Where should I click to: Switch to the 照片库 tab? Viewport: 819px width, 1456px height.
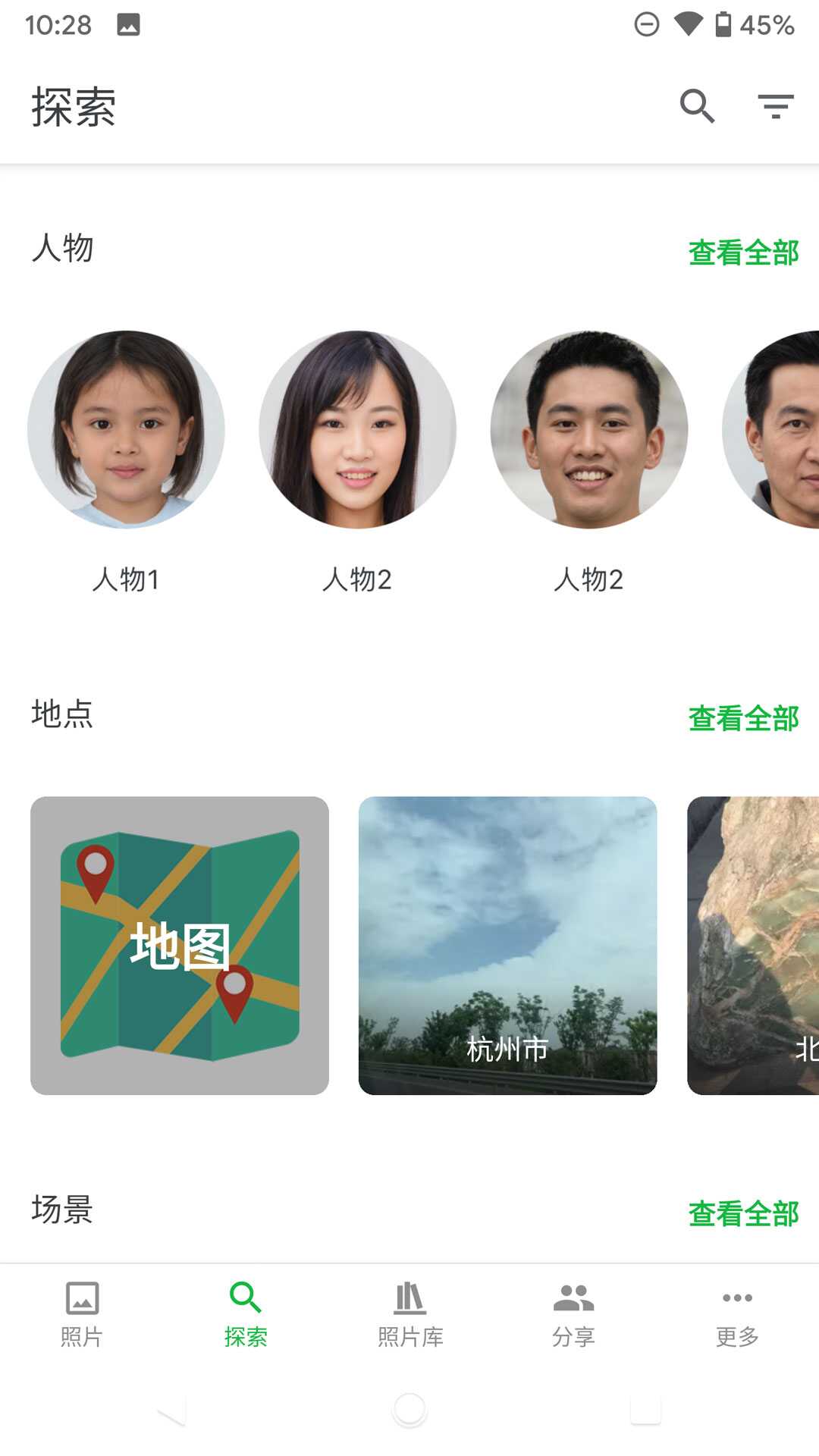click(x=409, y=1313)
